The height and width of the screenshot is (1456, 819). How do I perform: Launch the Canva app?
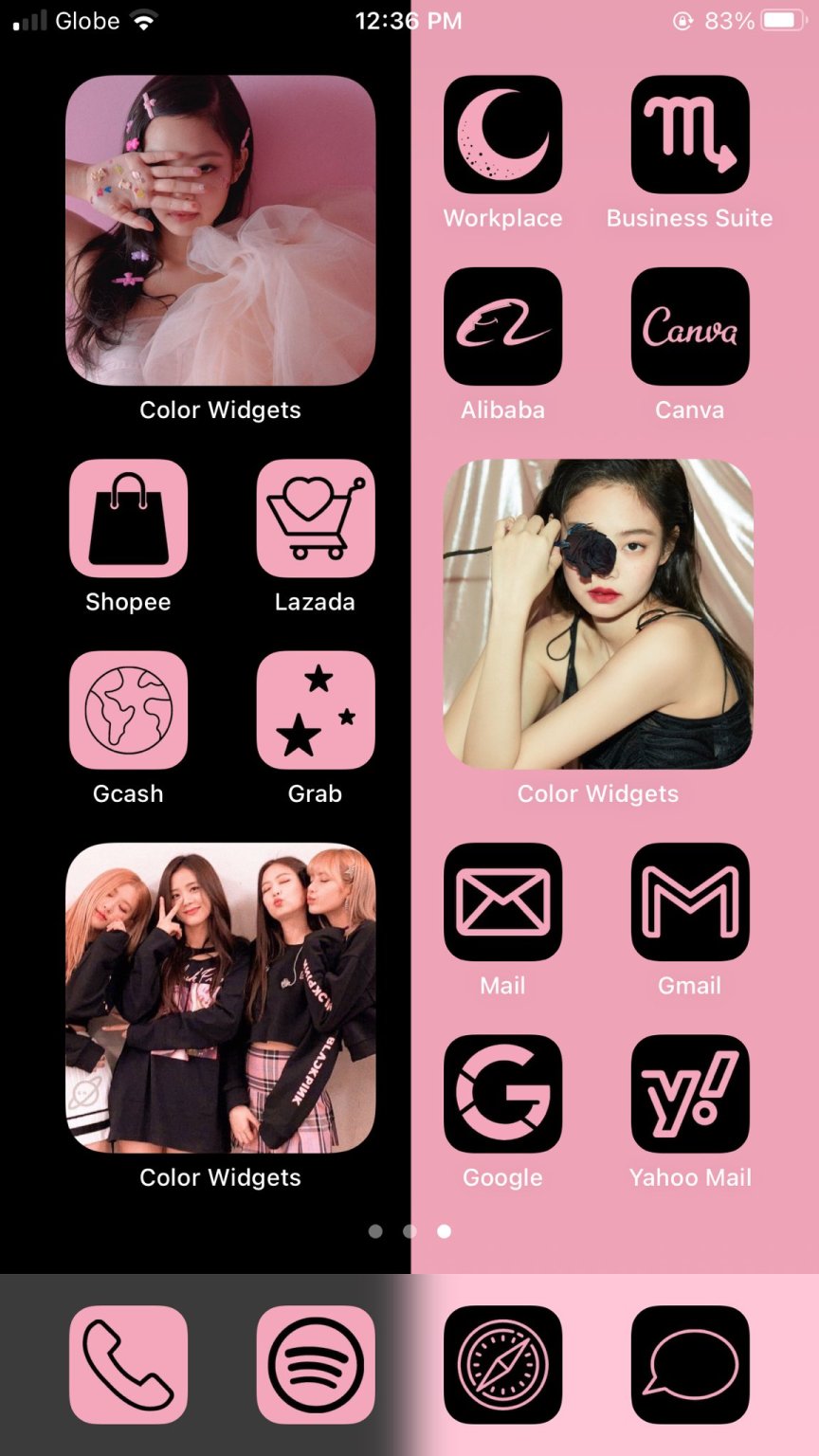(x=690, y=326)
